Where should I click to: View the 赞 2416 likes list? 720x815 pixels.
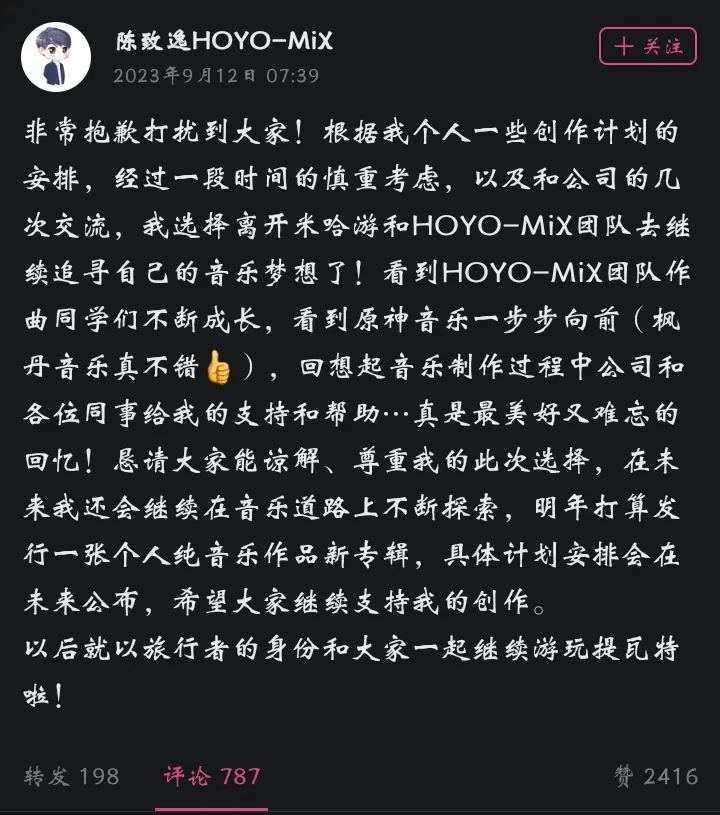point(657,775)
